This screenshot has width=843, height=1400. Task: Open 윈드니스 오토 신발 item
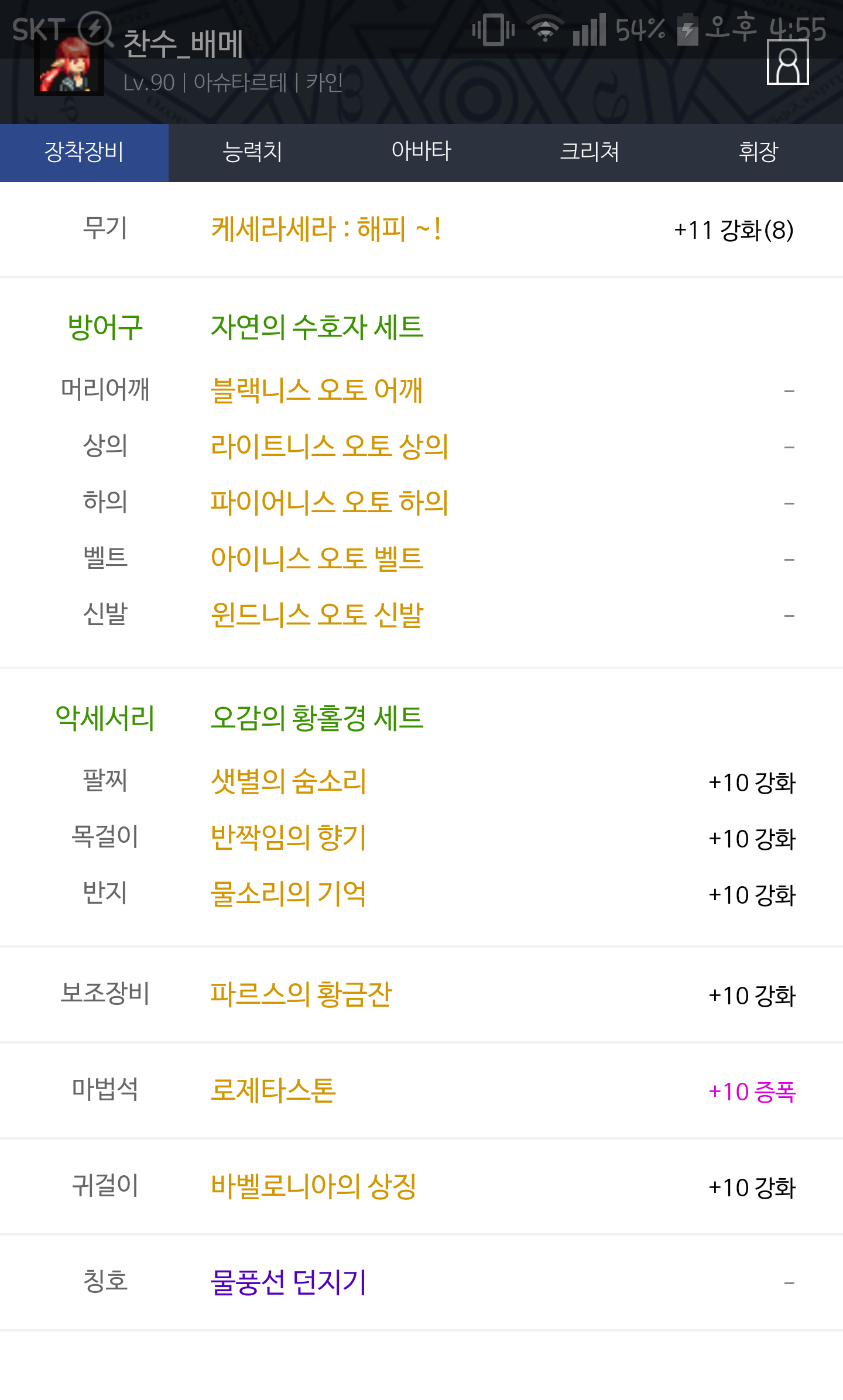click(317, 615)
